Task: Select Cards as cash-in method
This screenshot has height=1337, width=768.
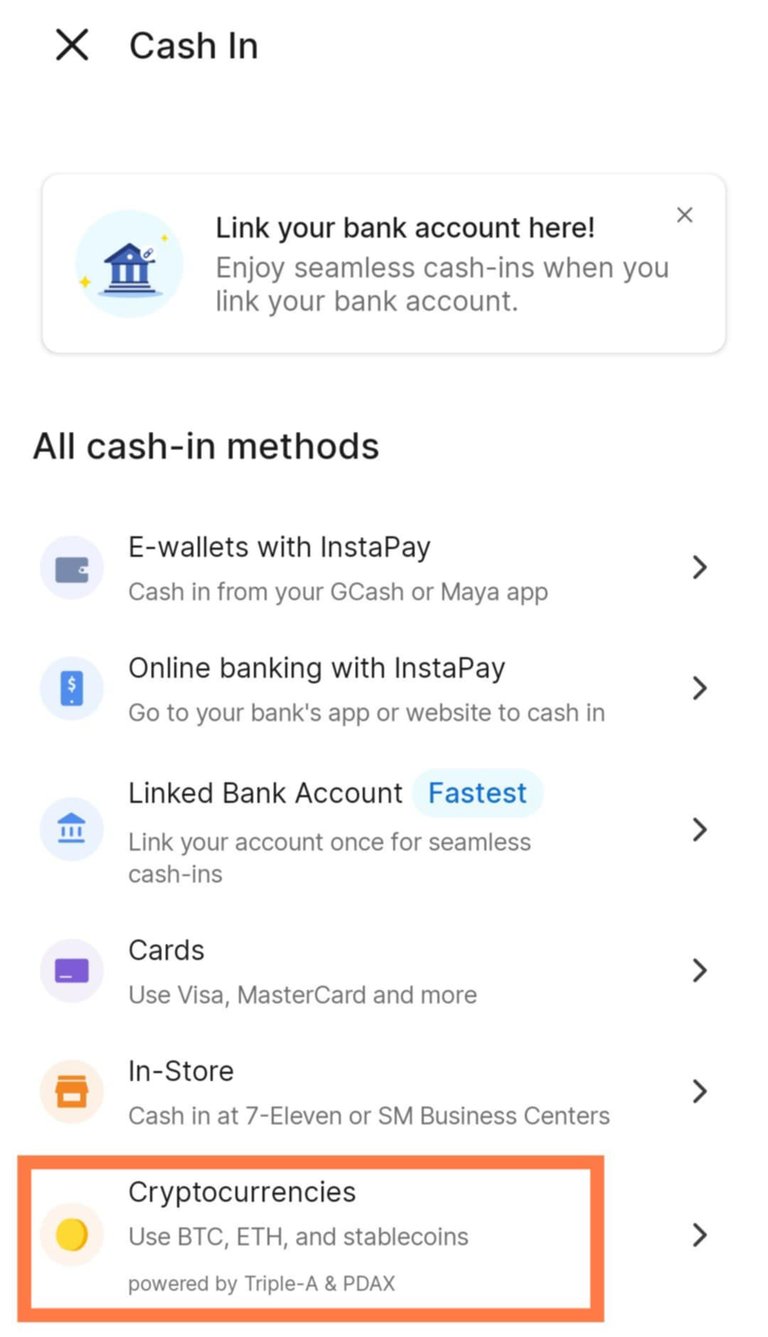Action: [x=383, y=971]
